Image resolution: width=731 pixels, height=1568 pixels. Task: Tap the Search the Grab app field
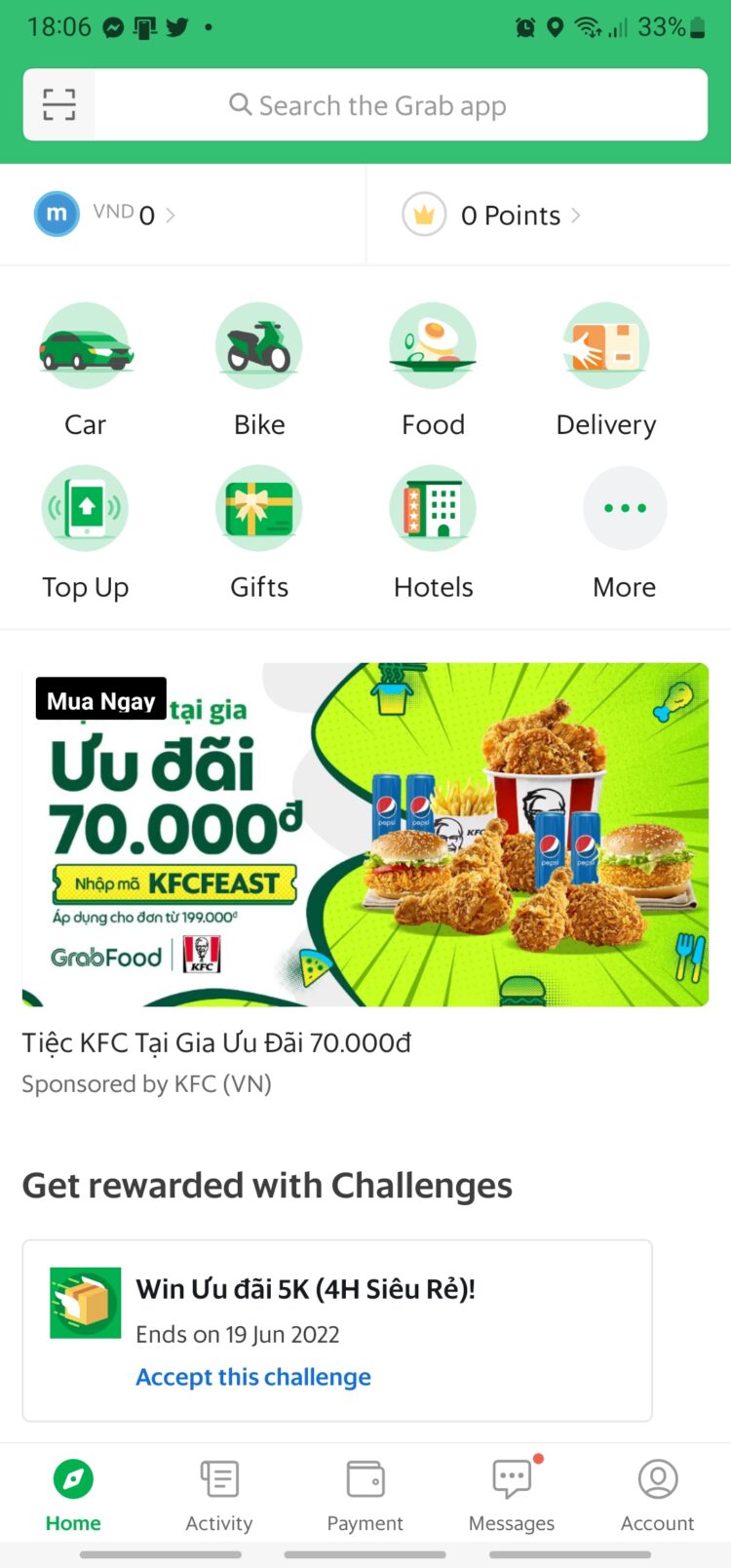click(x=400, y=104)
